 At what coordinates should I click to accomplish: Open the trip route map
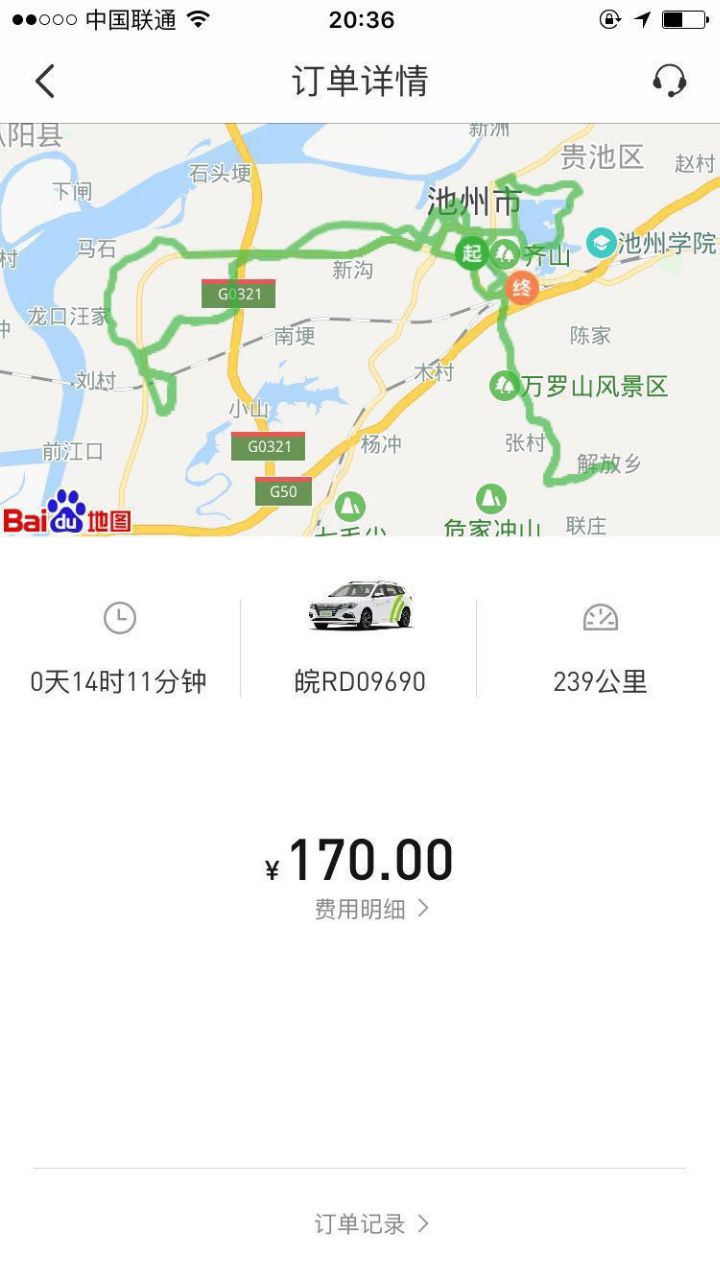coord(360,330)
